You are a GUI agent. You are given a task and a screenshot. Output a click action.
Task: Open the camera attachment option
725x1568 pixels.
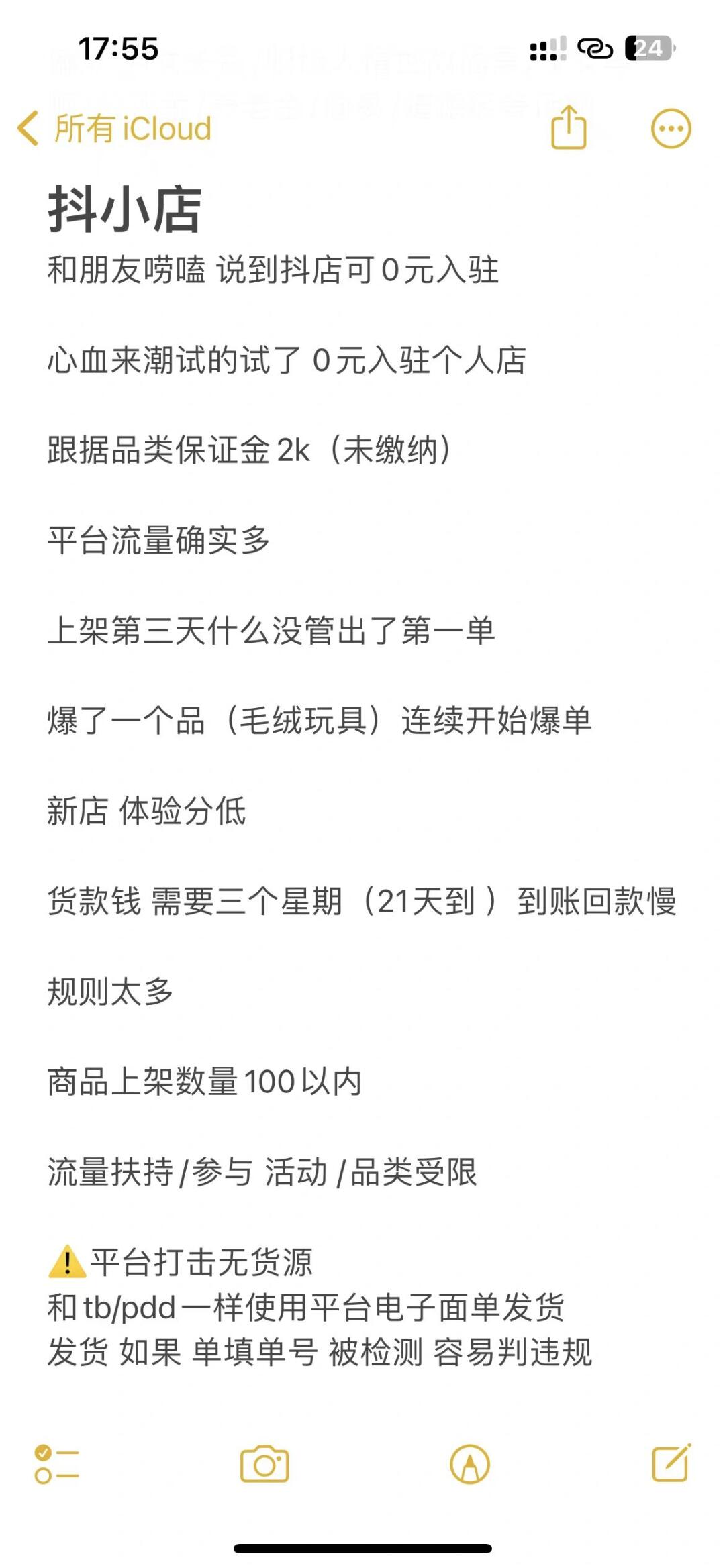264,1464
